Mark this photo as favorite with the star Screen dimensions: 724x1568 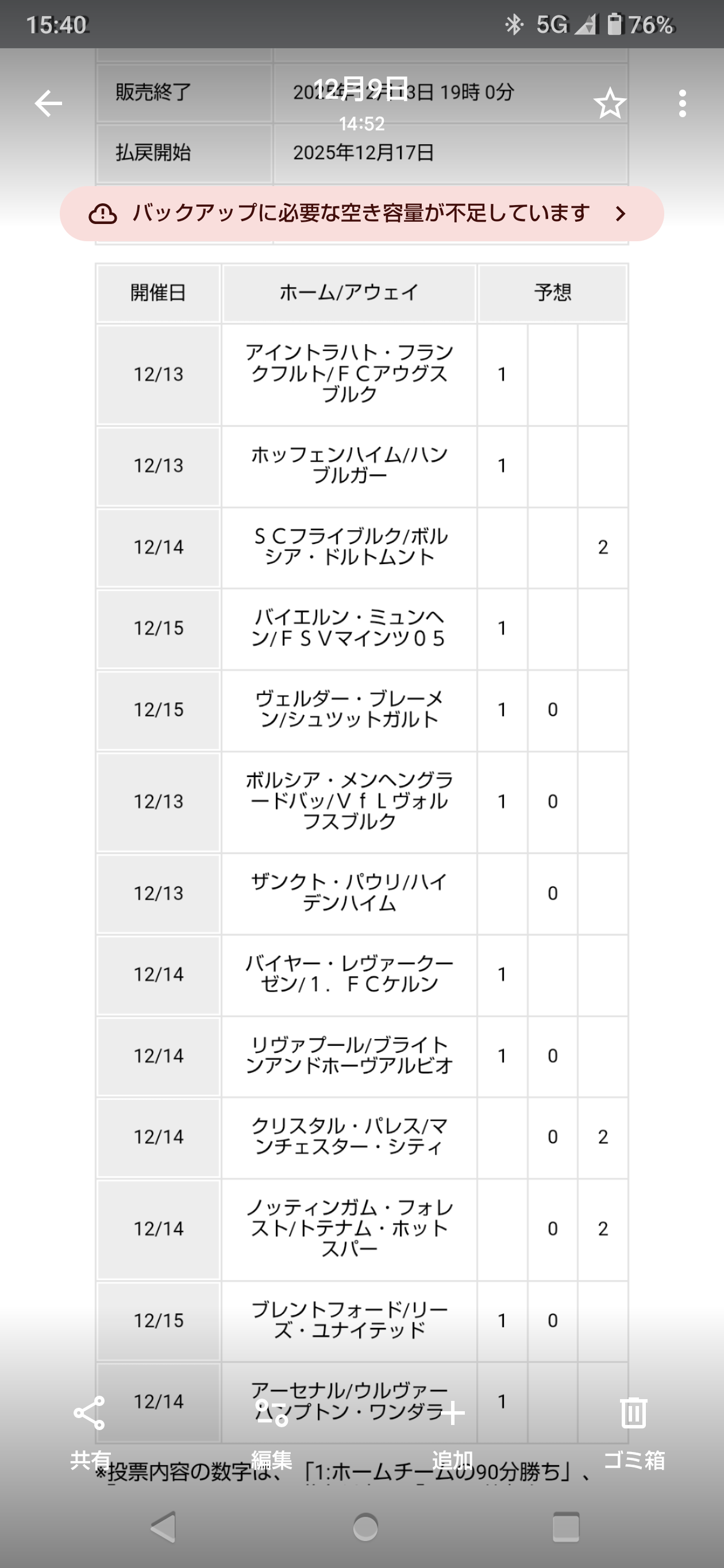pyautogui.click(x=610, y=103)
